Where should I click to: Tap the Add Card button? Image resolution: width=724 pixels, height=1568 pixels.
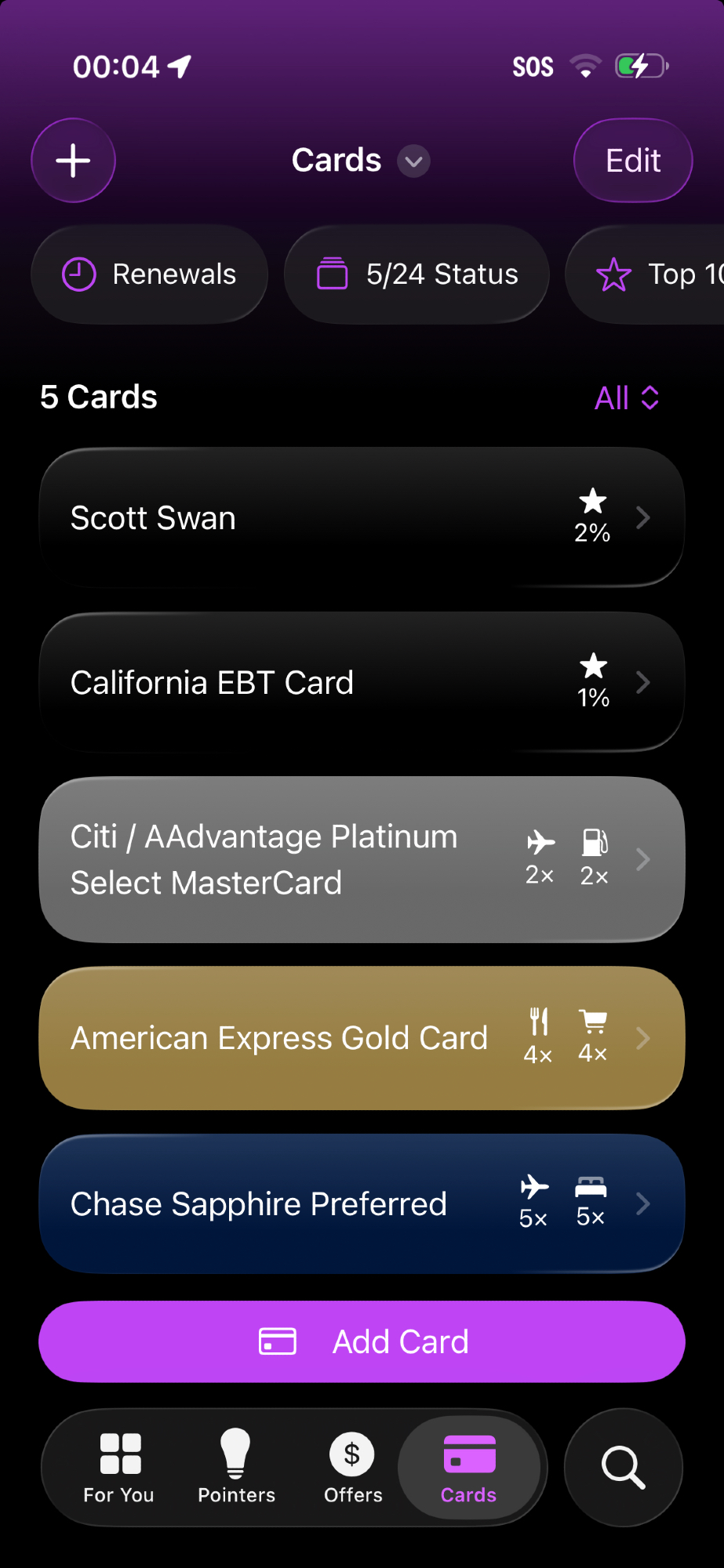pos(362,1341)
